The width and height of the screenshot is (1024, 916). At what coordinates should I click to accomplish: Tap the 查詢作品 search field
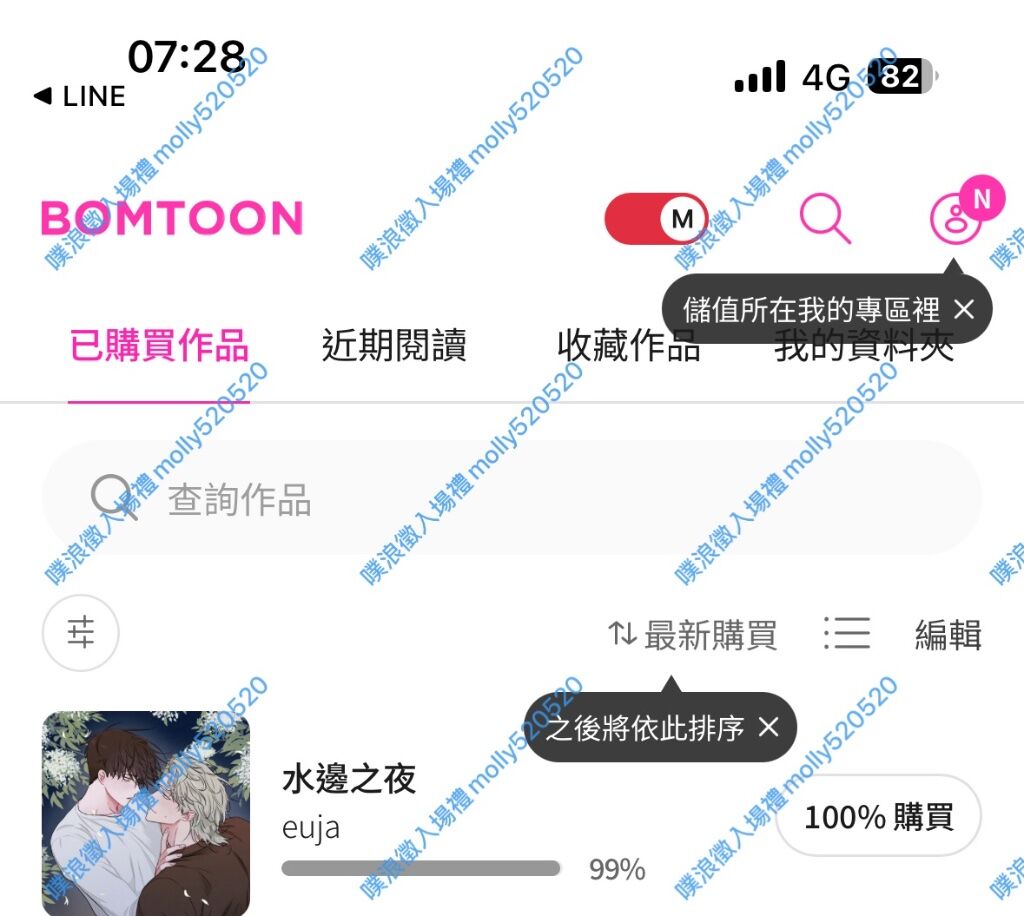(x=510, y=498)
